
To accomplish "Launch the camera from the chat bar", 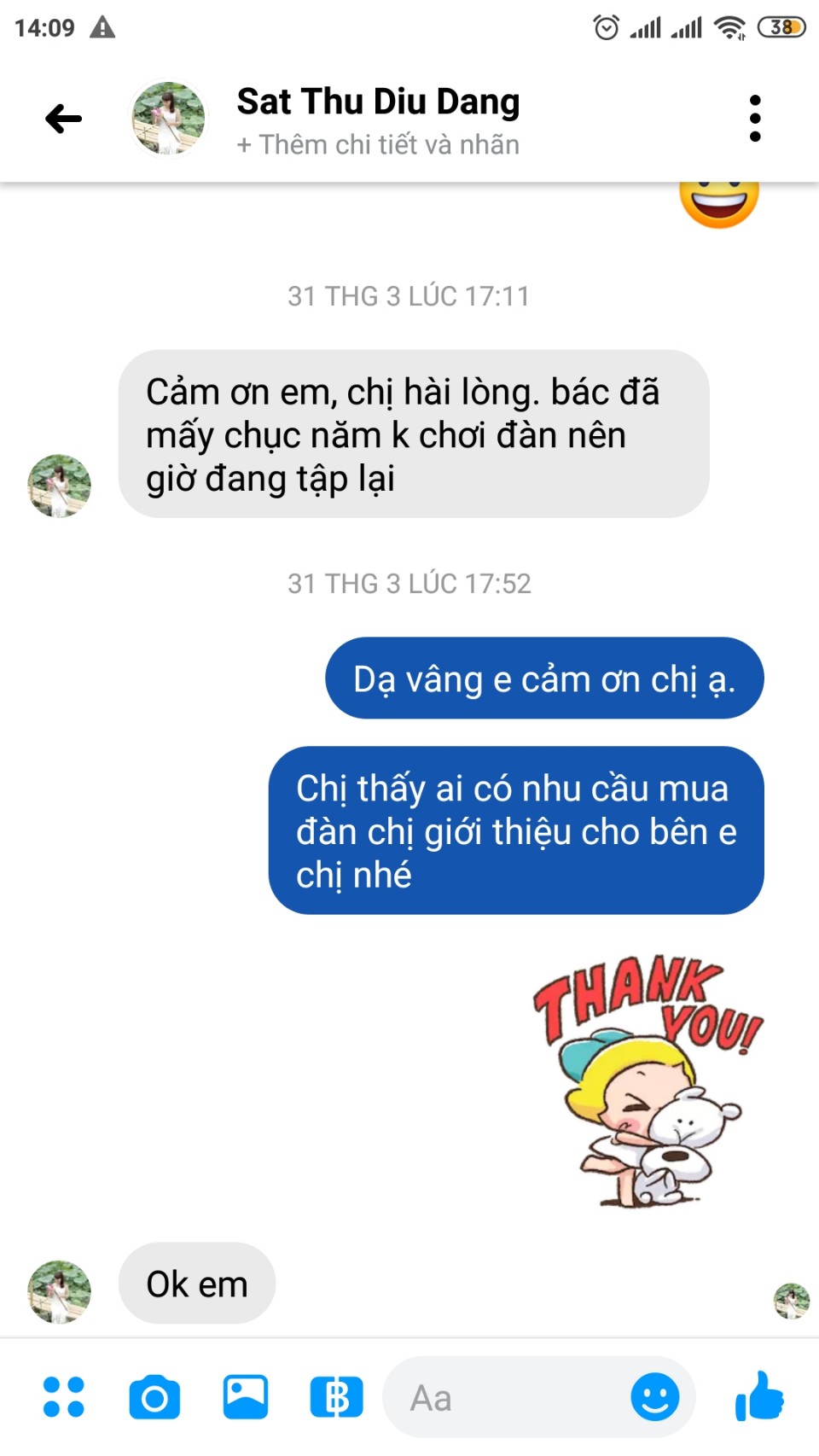I will coord(154,1397).
